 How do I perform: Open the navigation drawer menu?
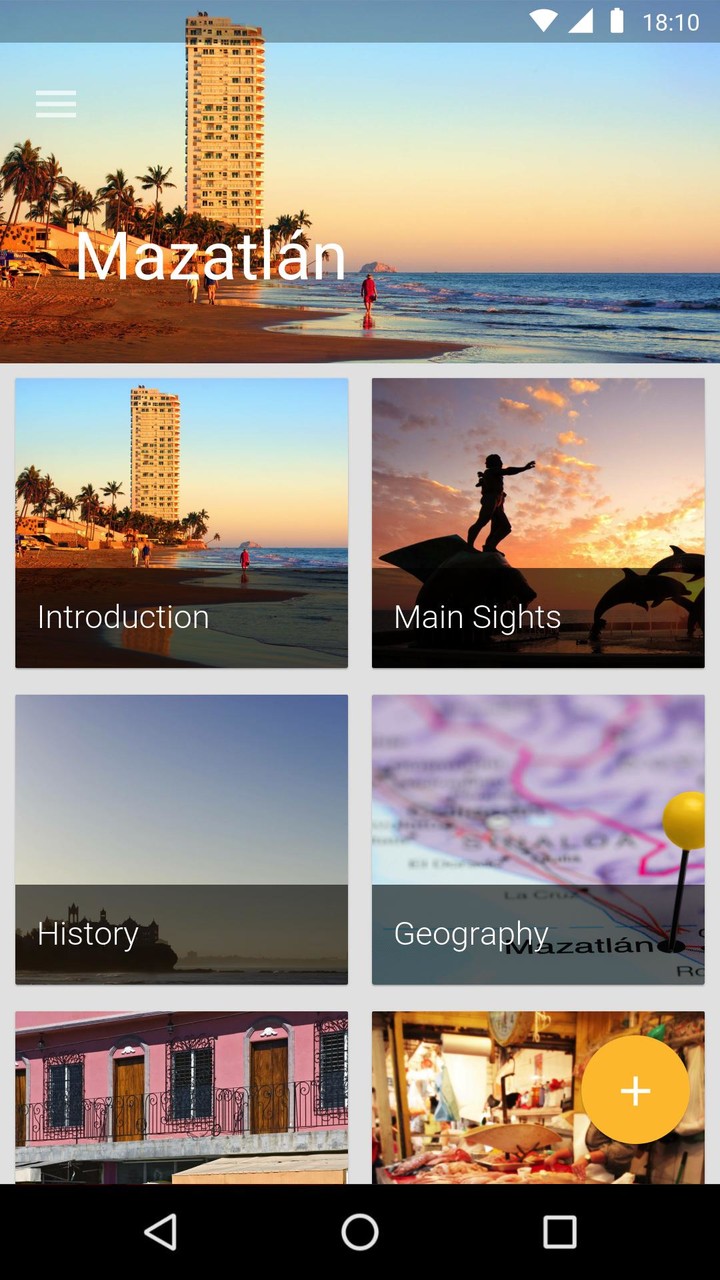(x=55, y=103)
